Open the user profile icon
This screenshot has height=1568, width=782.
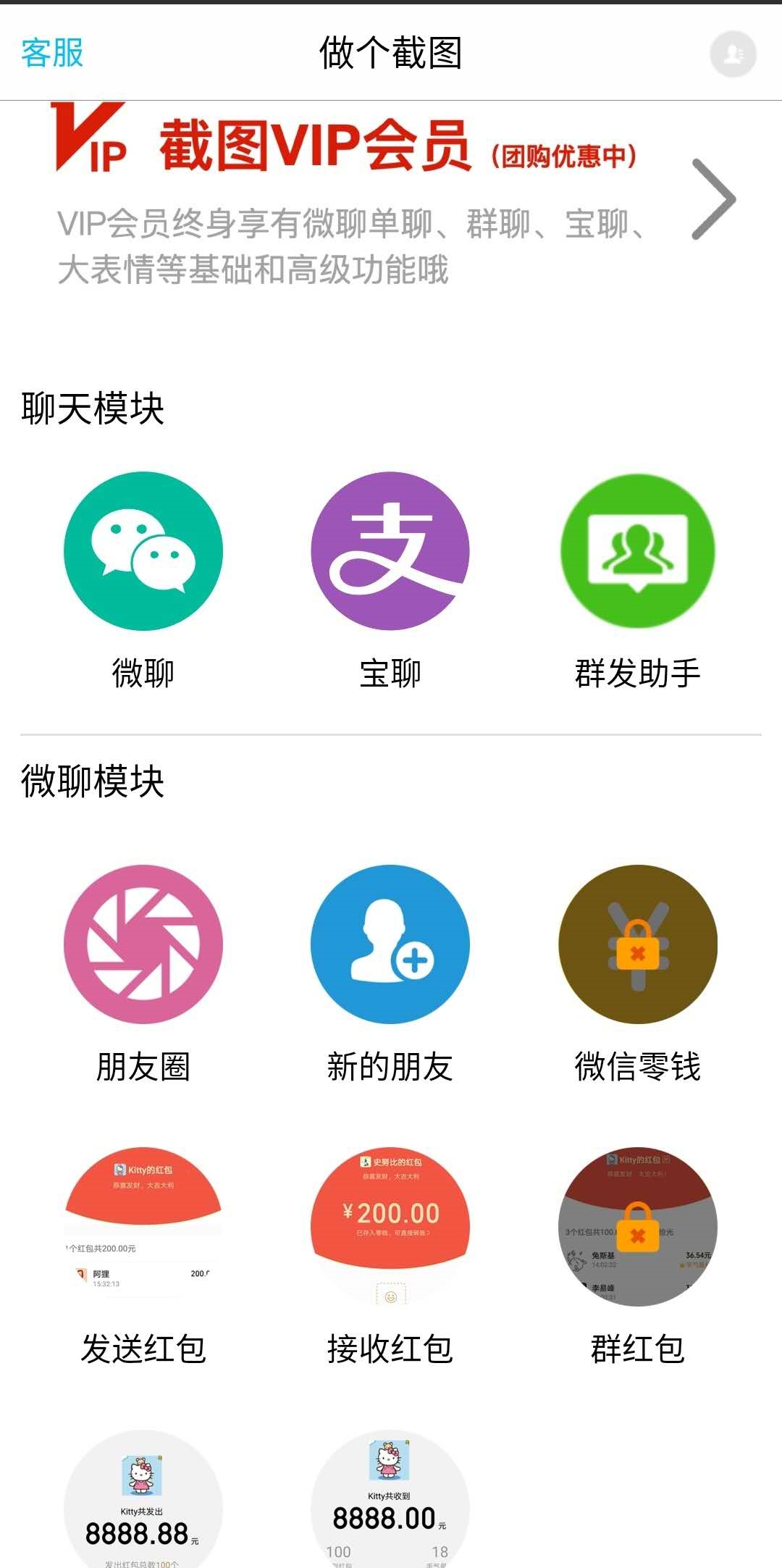pyautogui.click(x=733, y=54)
